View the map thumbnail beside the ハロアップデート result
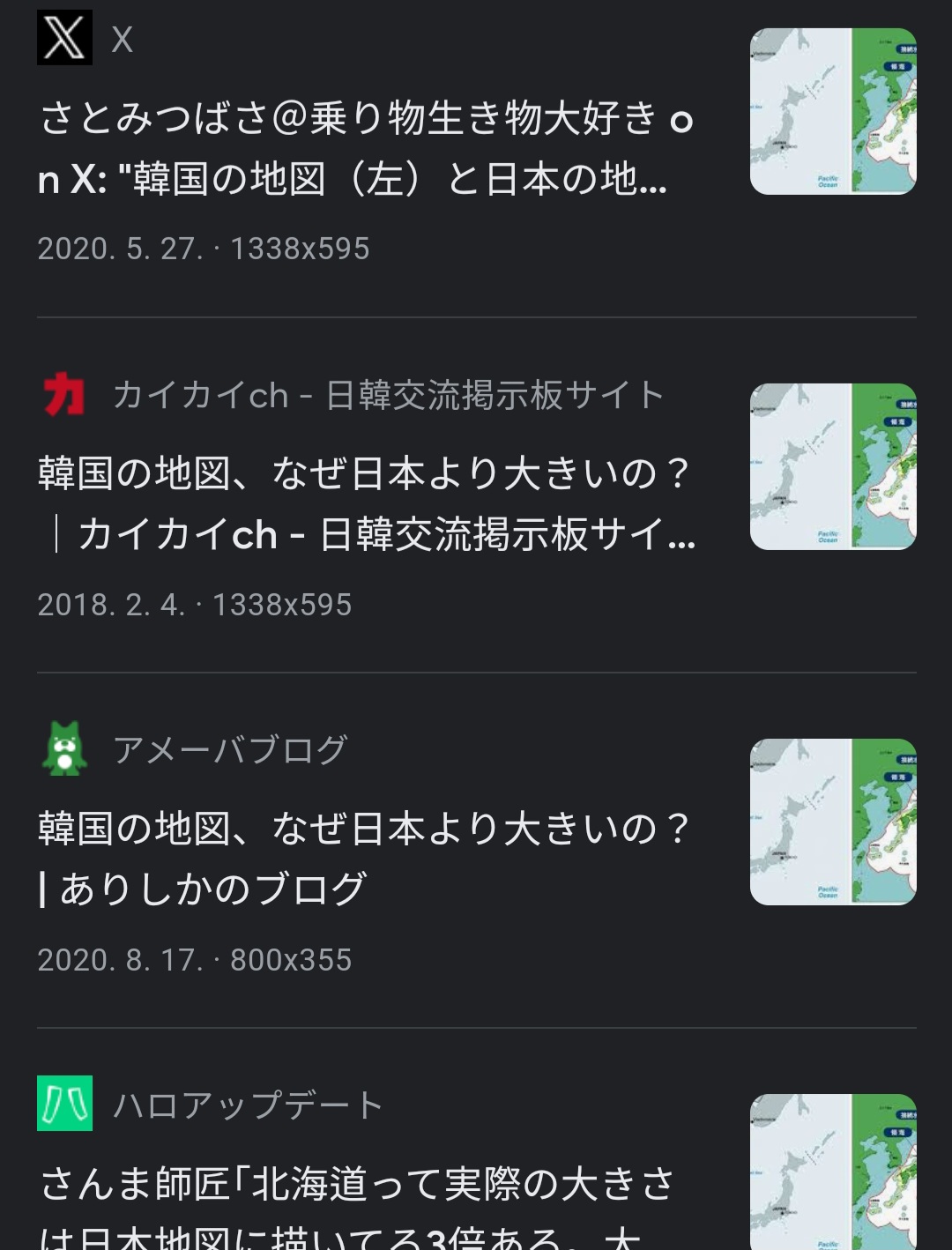 coord(833,1172)
